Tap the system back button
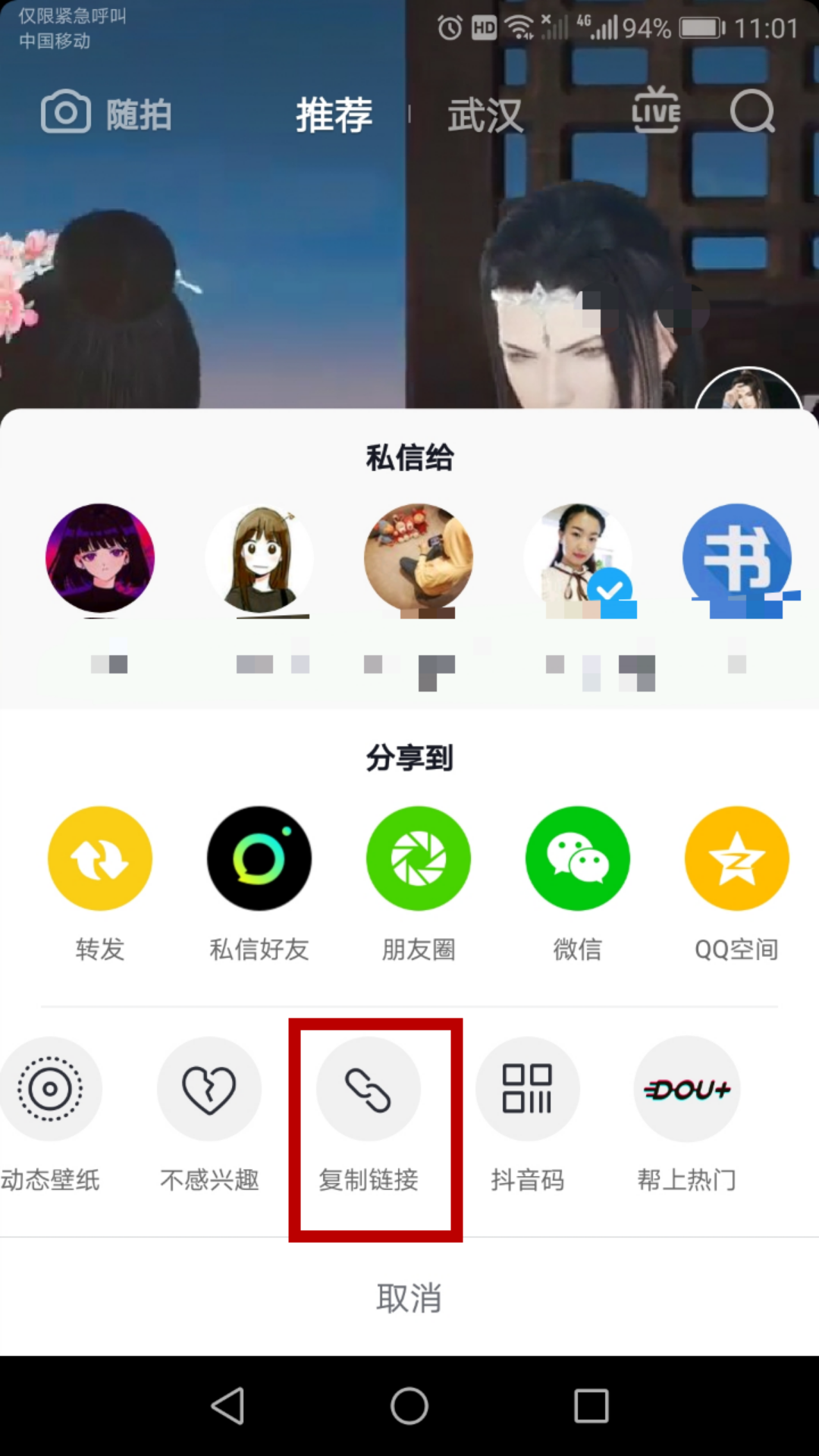The width and height of the screenshot is (819, 1456). (x=227, y=1406)
